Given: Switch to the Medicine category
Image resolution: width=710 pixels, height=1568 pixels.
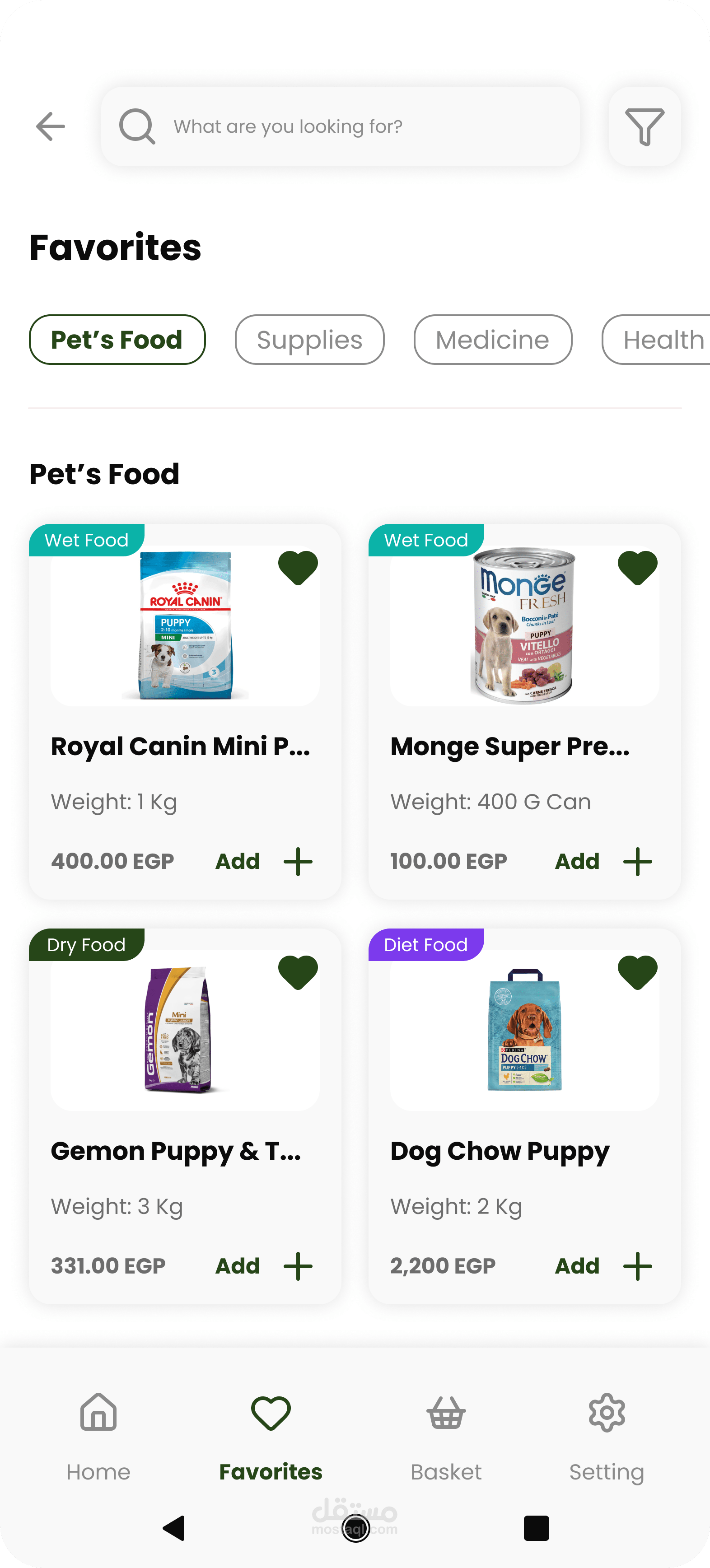Looking at the screenshot, I should pyautogui.click(x=493, y=340).
